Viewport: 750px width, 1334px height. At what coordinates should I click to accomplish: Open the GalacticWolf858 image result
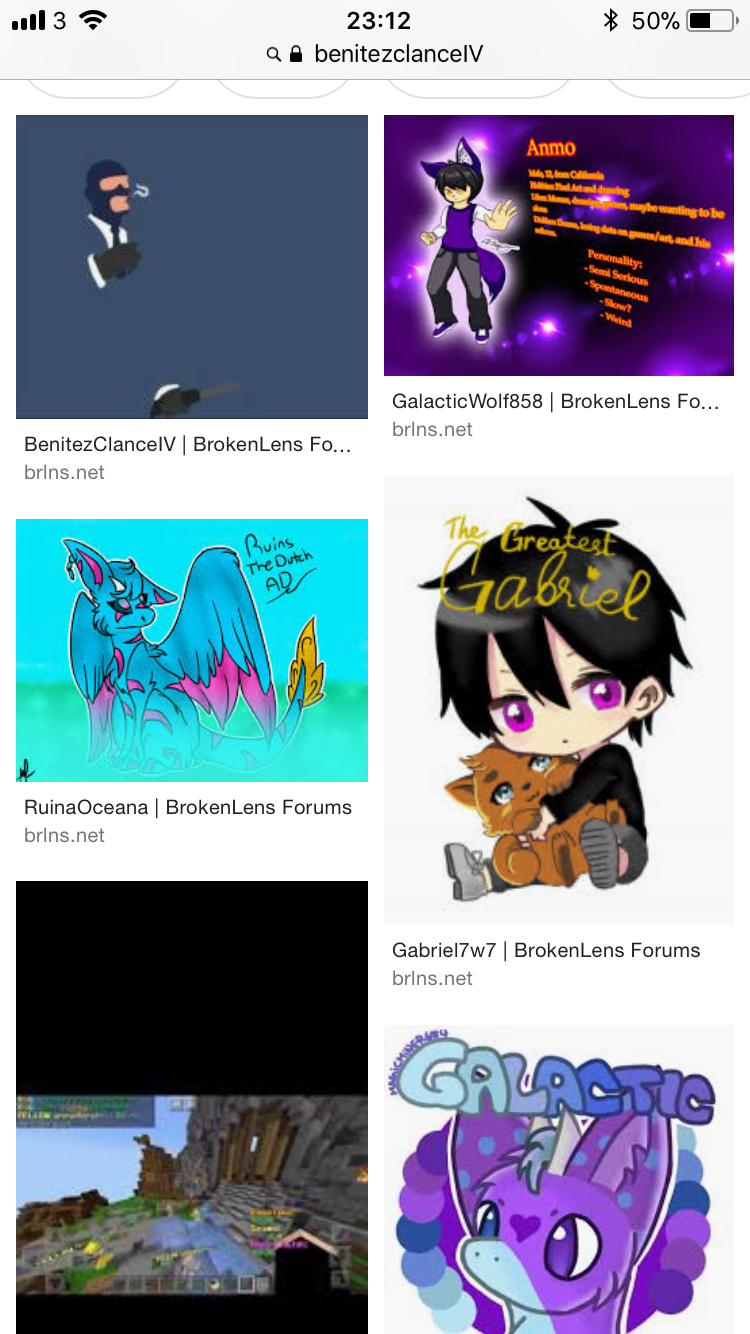(x=559, y=245)
